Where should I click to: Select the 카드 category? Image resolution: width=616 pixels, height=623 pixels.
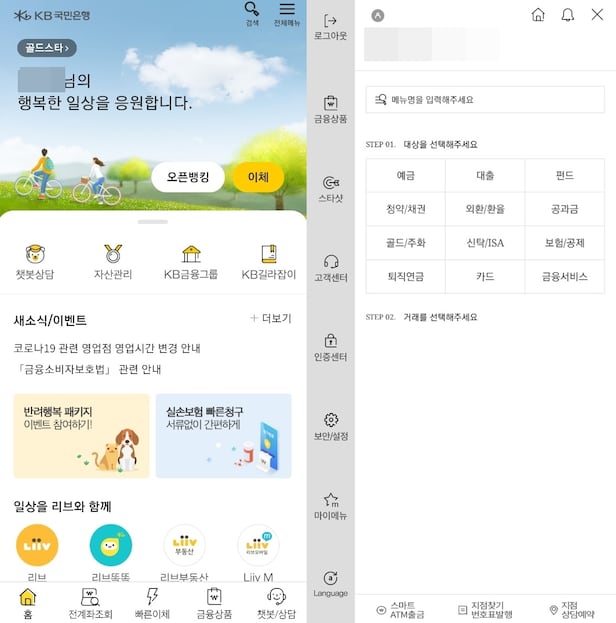[484, 276]
